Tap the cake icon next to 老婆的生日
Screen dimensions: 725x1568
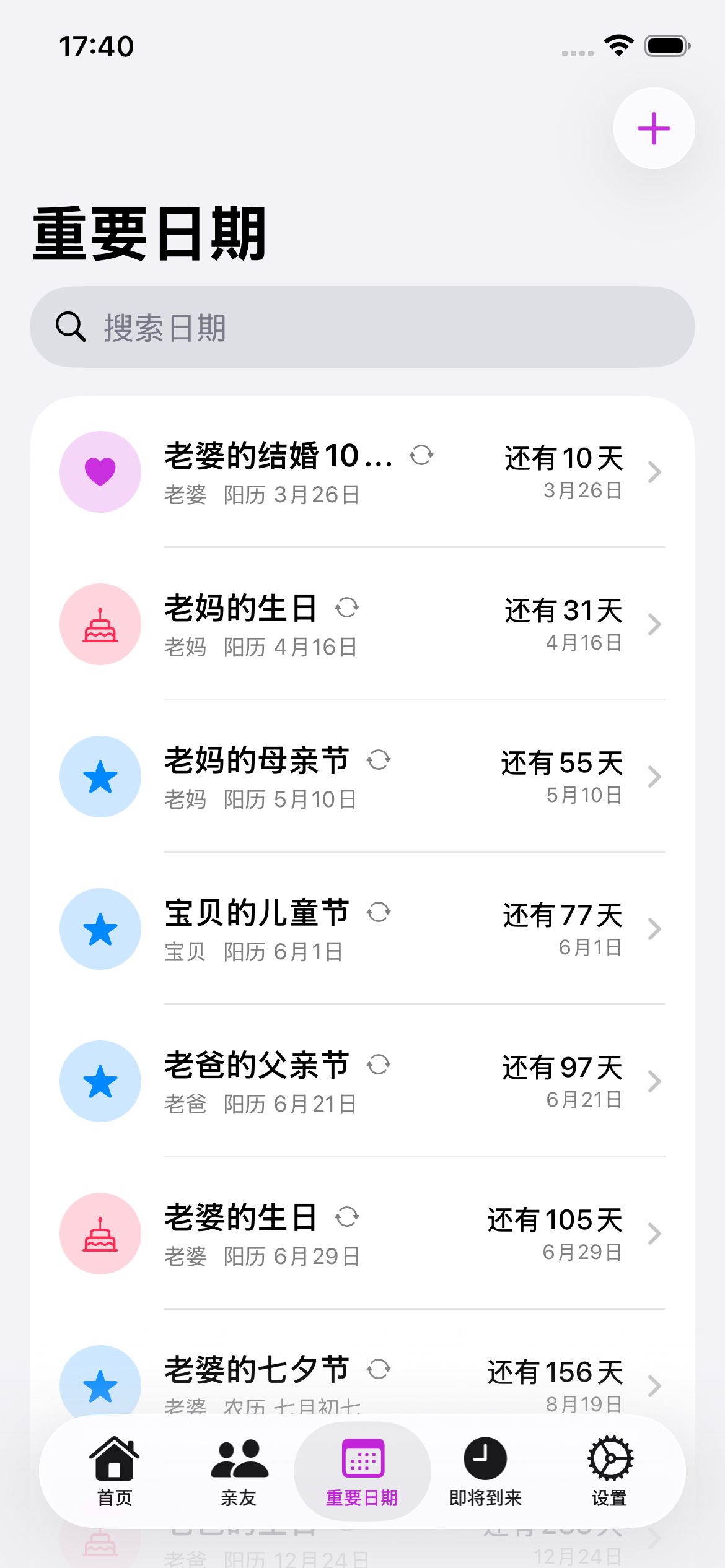pyautogui.click(x=100, y=1234)
